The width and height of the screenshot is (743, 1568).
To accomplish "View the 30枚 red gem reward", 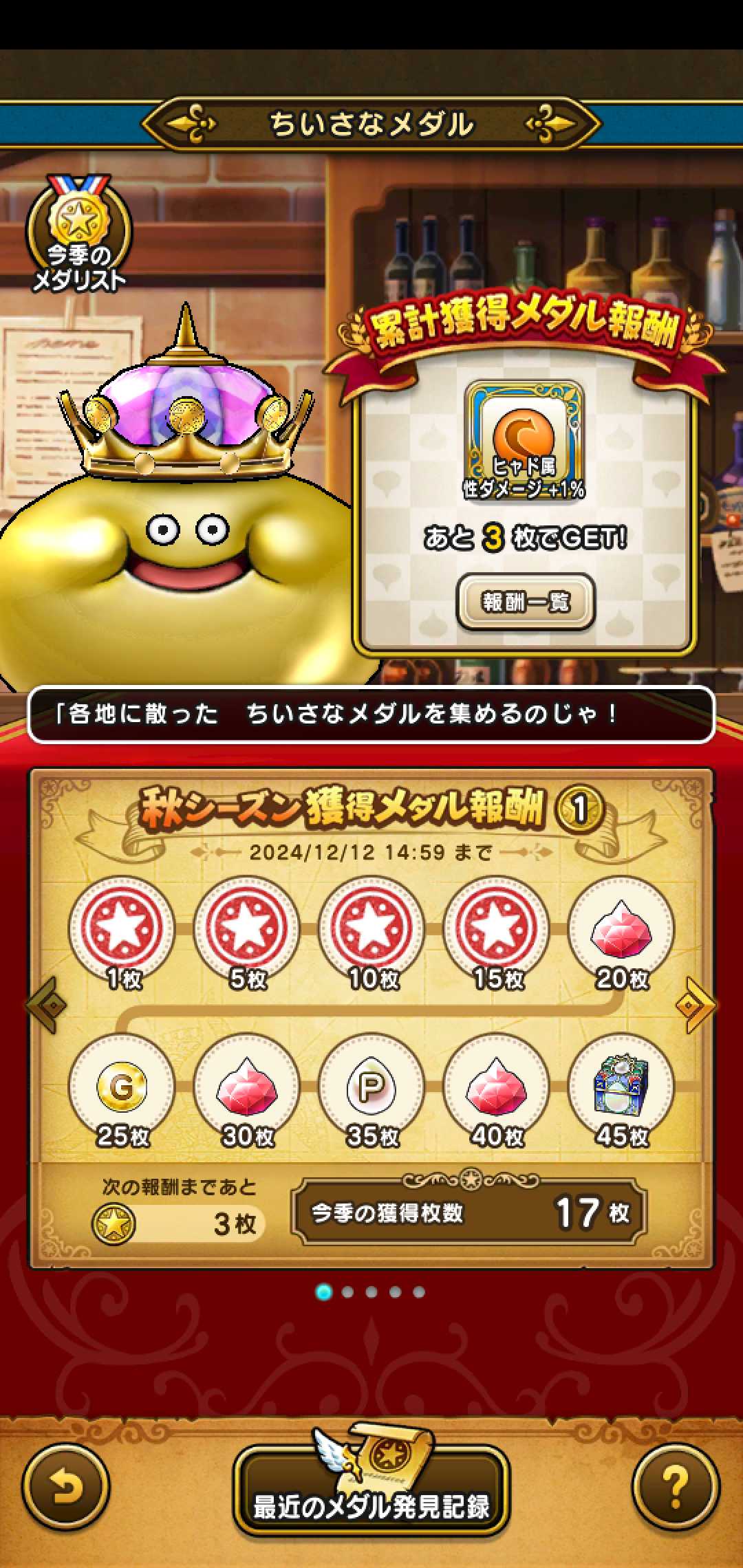I will pyautogui.click(x=247, y=1087).
